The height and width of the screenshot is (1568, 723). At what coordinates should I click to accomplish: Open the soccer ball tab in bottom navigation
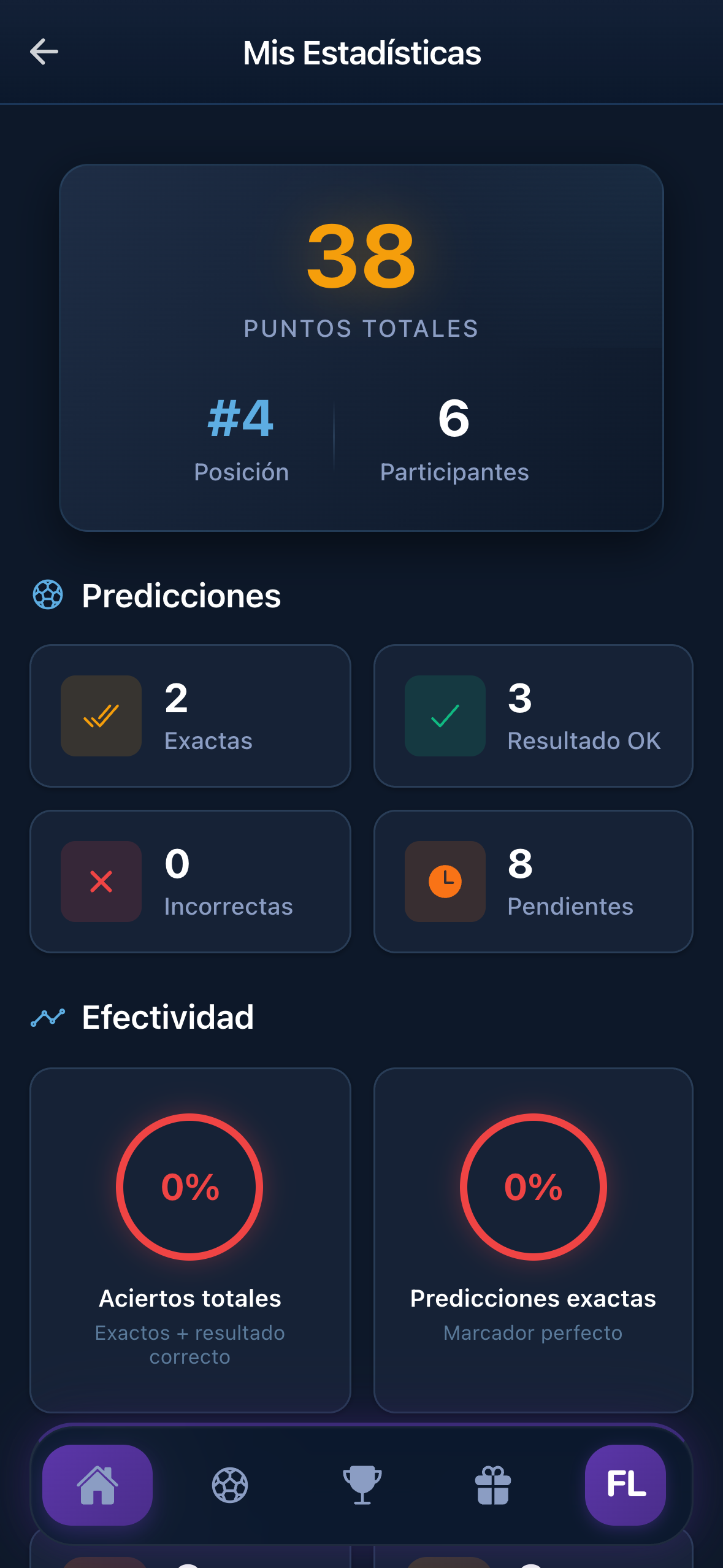(229, 1485)
